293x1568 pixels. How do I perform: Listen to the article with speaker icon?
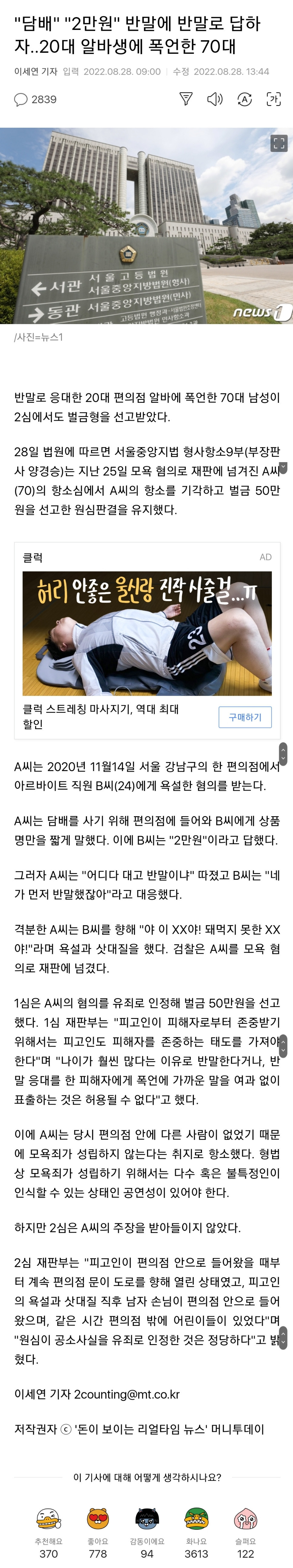click(215, 99)
